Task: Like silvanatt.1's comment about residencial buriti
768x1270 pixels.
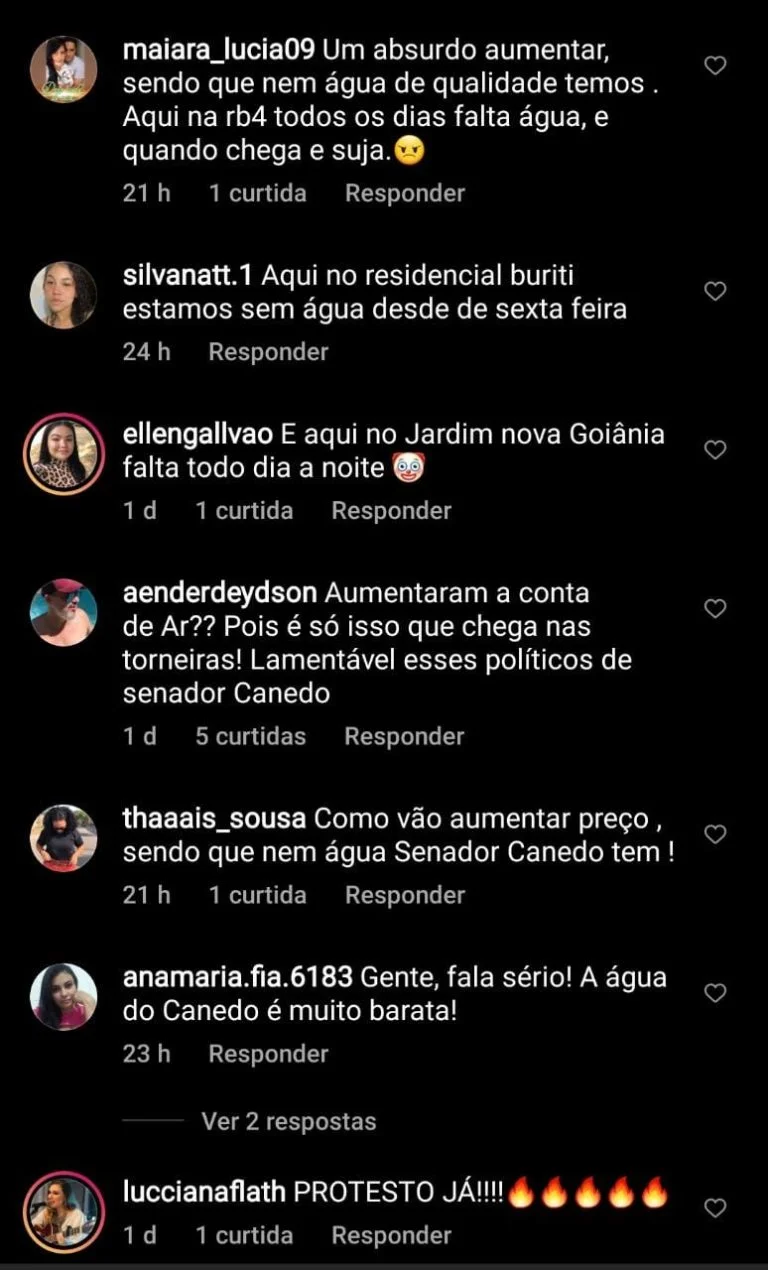Action: pos(715,291)
